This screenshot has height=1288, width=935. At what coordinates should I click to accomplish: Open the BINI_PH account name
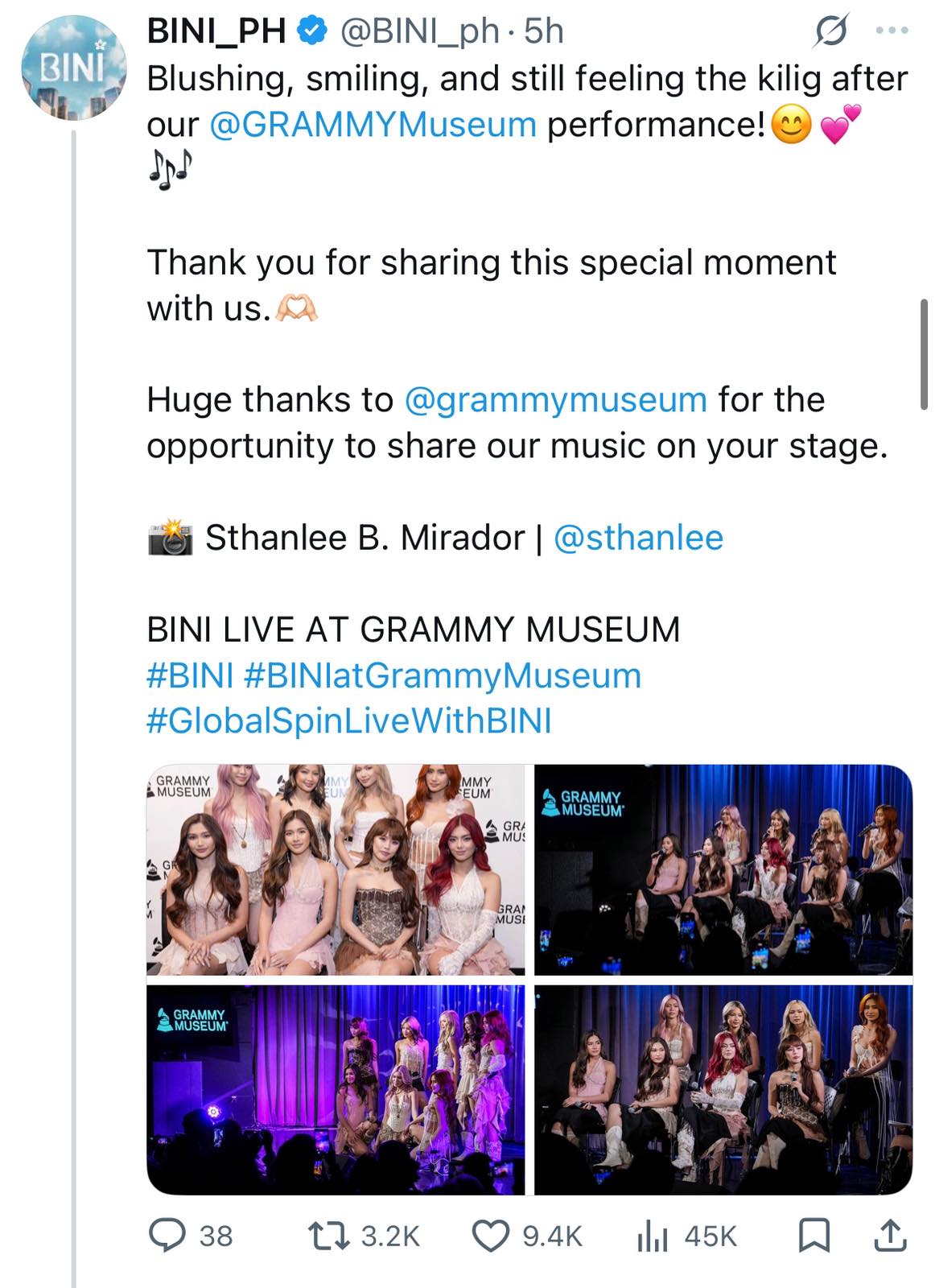(x=216, y=31)
